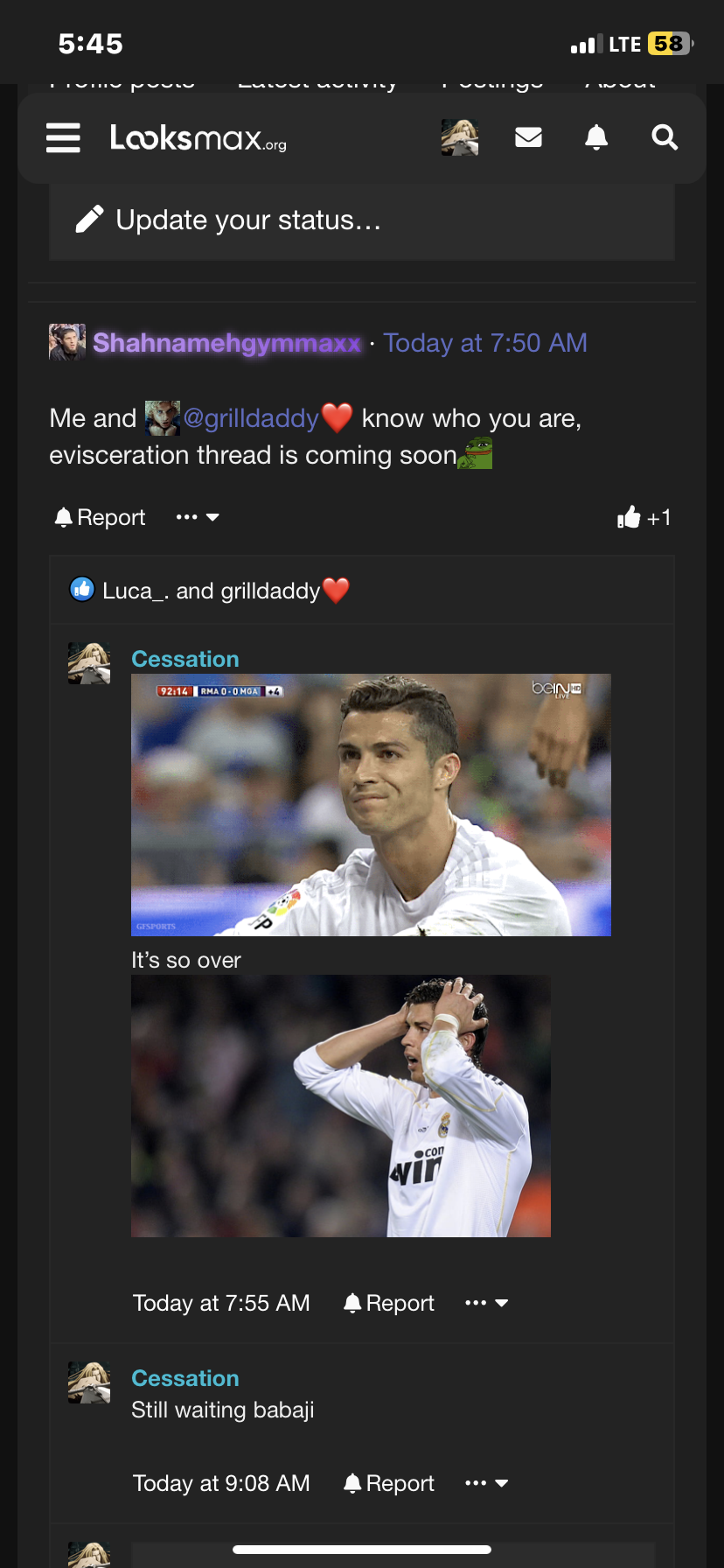Viewport: 724px width, 1568px height.
Task: Open site search magnifier
Action: pos(665,137)
